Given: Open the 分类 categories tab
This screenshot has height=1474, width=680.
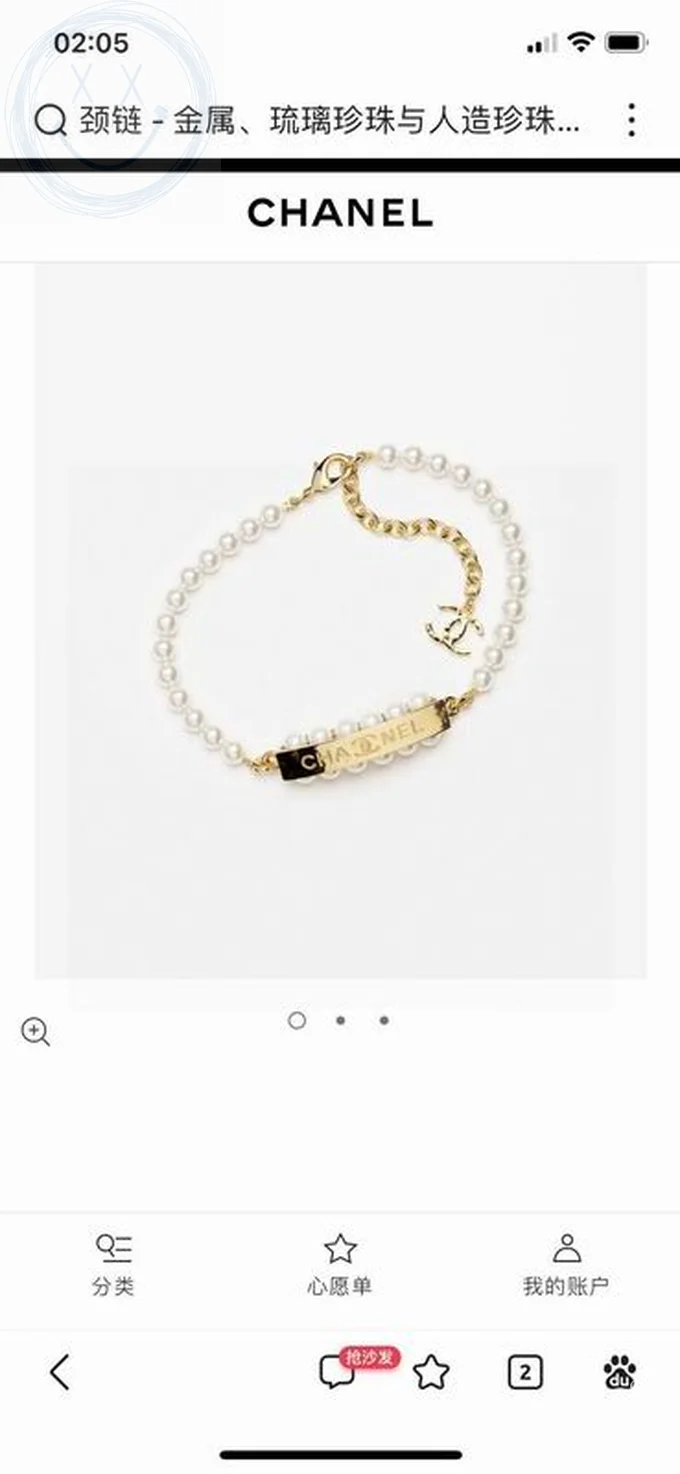Looking at the screenshot, I should pos(113,1264).
